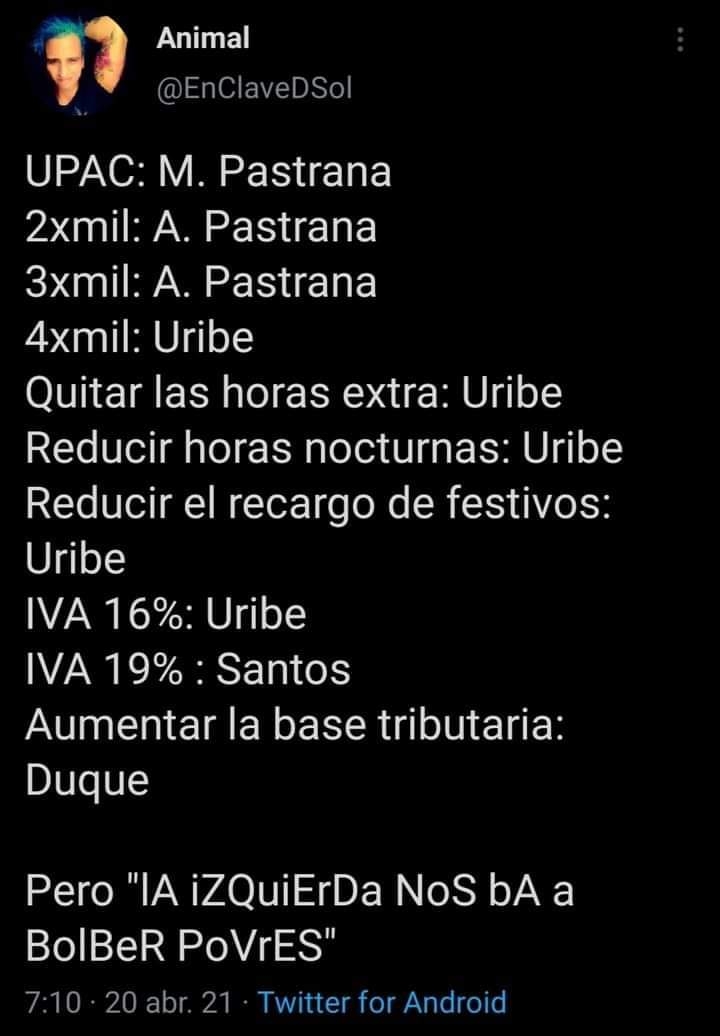Open the @EnClaveDSol profile handle
The width and height of the screenshot is (720, 1036).
(255, 89)
